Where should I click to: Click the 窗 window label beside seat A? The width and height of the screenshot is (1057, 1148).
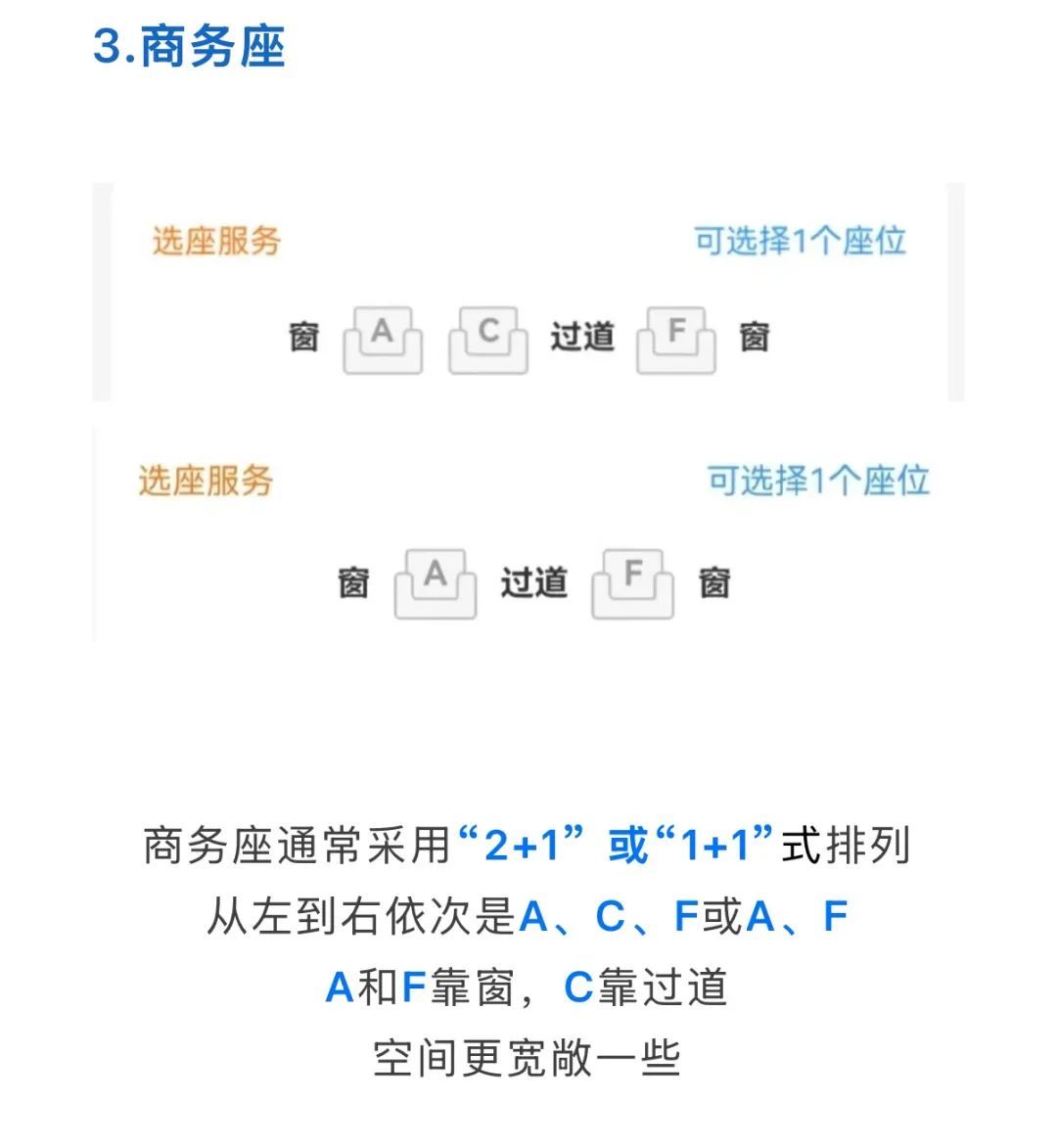(305, 339)
